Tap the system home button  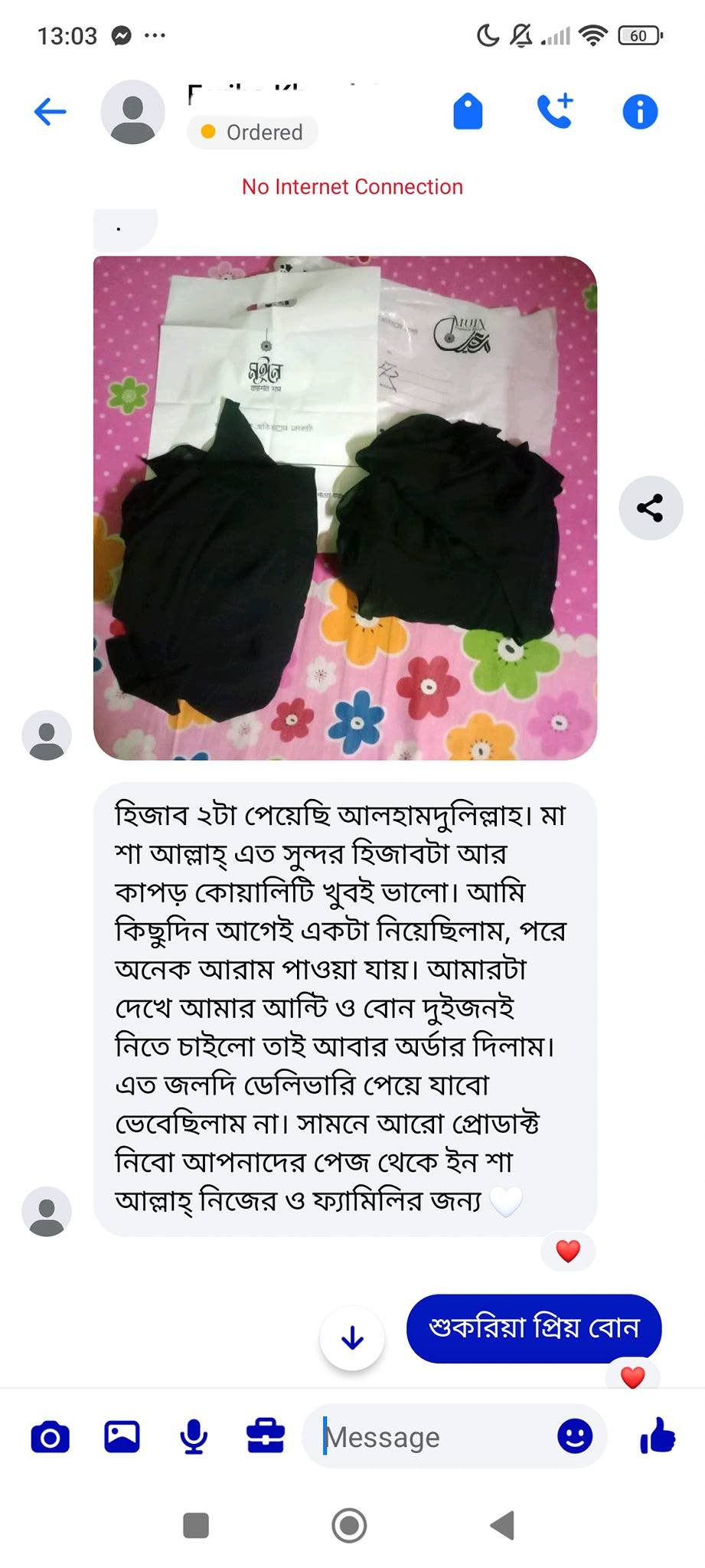[349, 1525]
